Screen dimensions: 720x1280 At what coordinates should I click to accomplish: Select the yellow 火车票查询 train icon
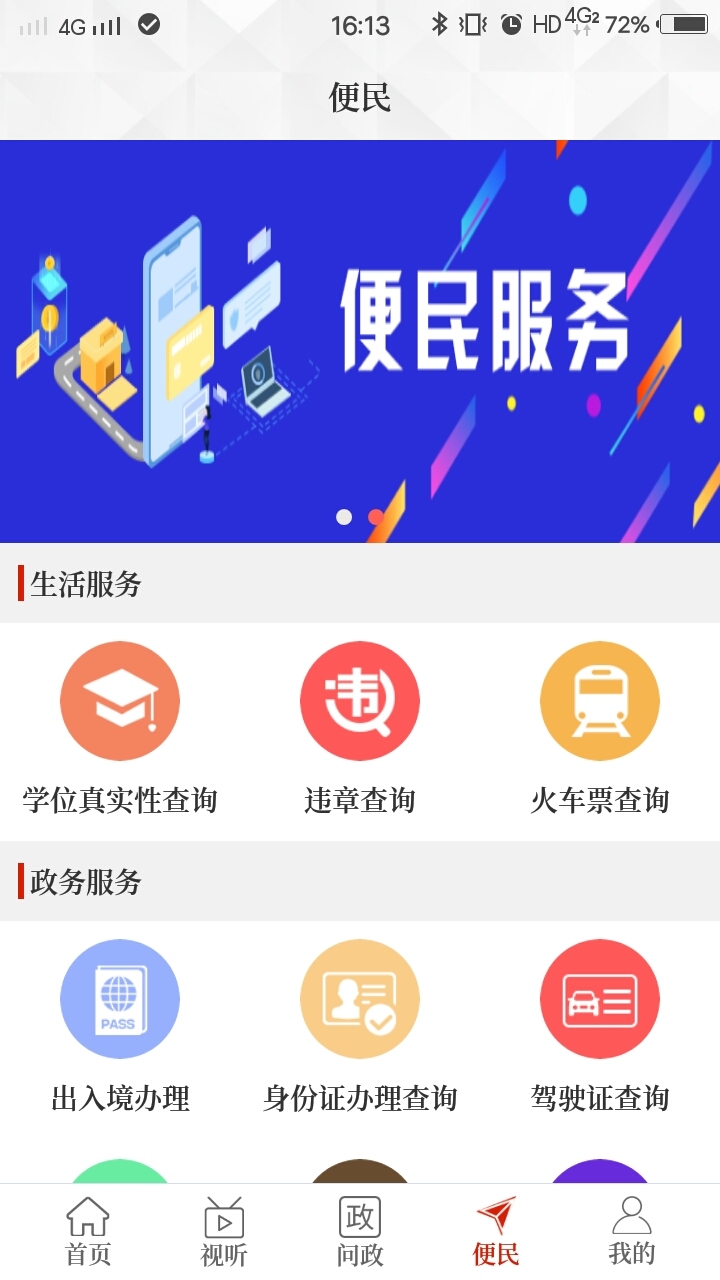point(599,700)
